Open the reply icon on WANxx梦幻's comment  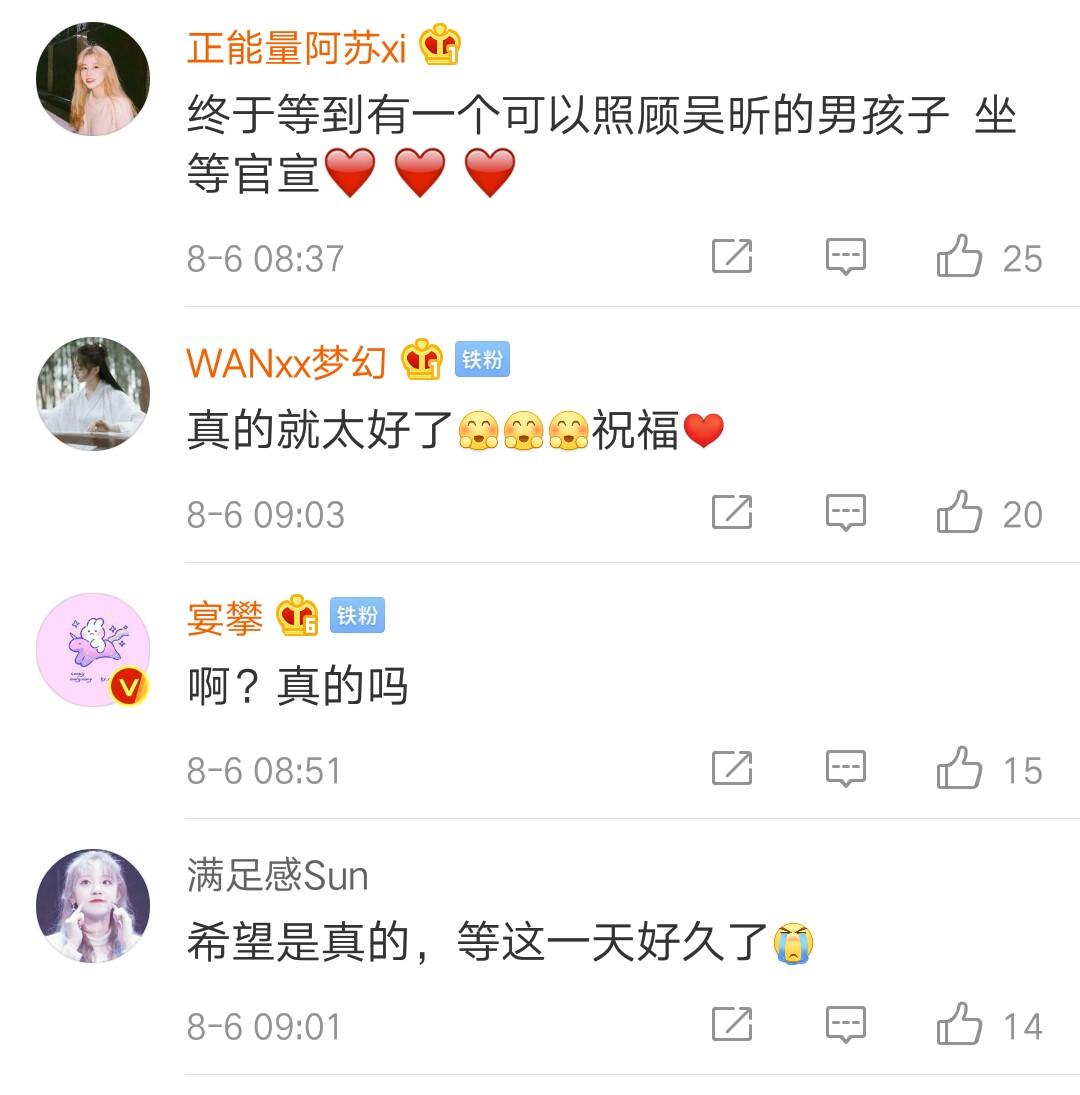point(846,514)
